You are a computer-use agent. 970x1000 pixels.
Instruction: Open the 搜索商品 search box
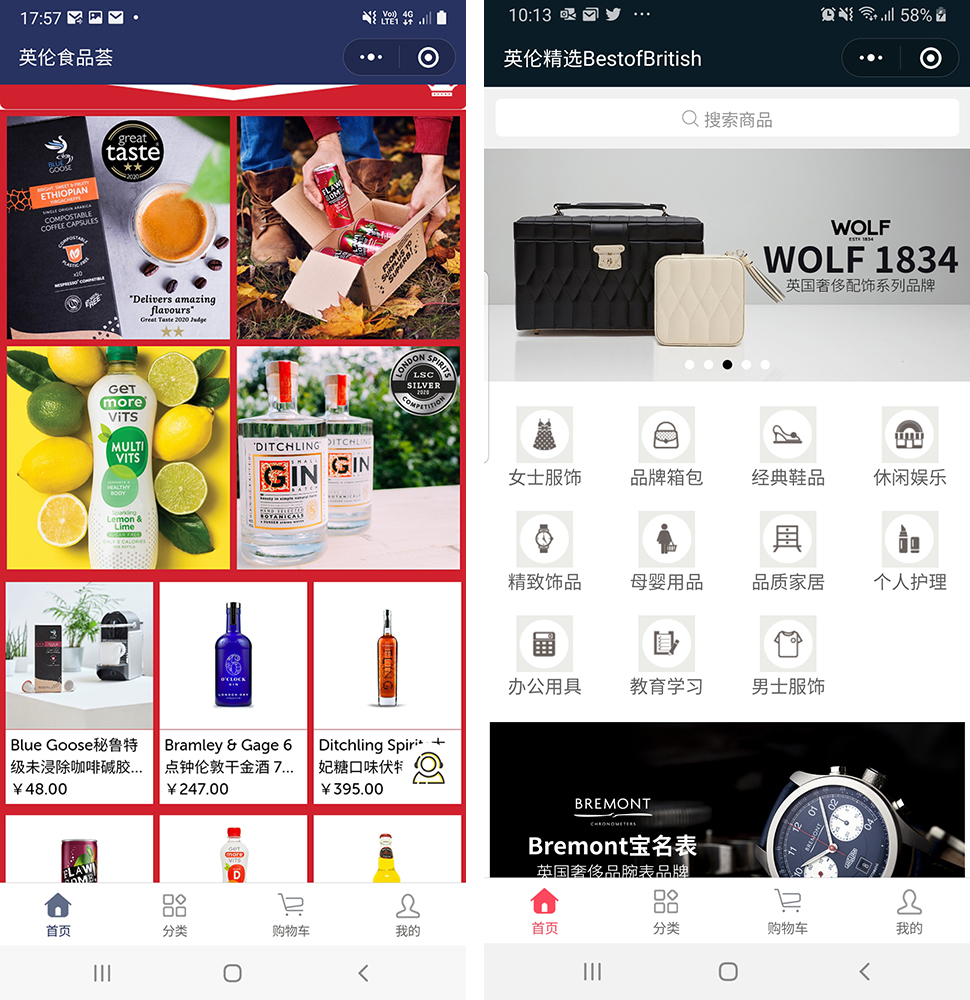(x=727, y=119)
